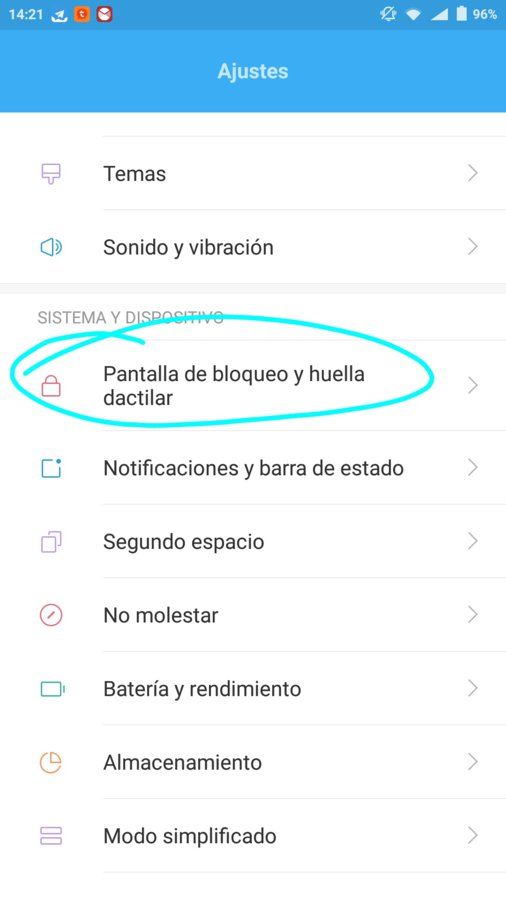Open Pantalla de bloqueo y huella dactilar

(x=253, y=385)
